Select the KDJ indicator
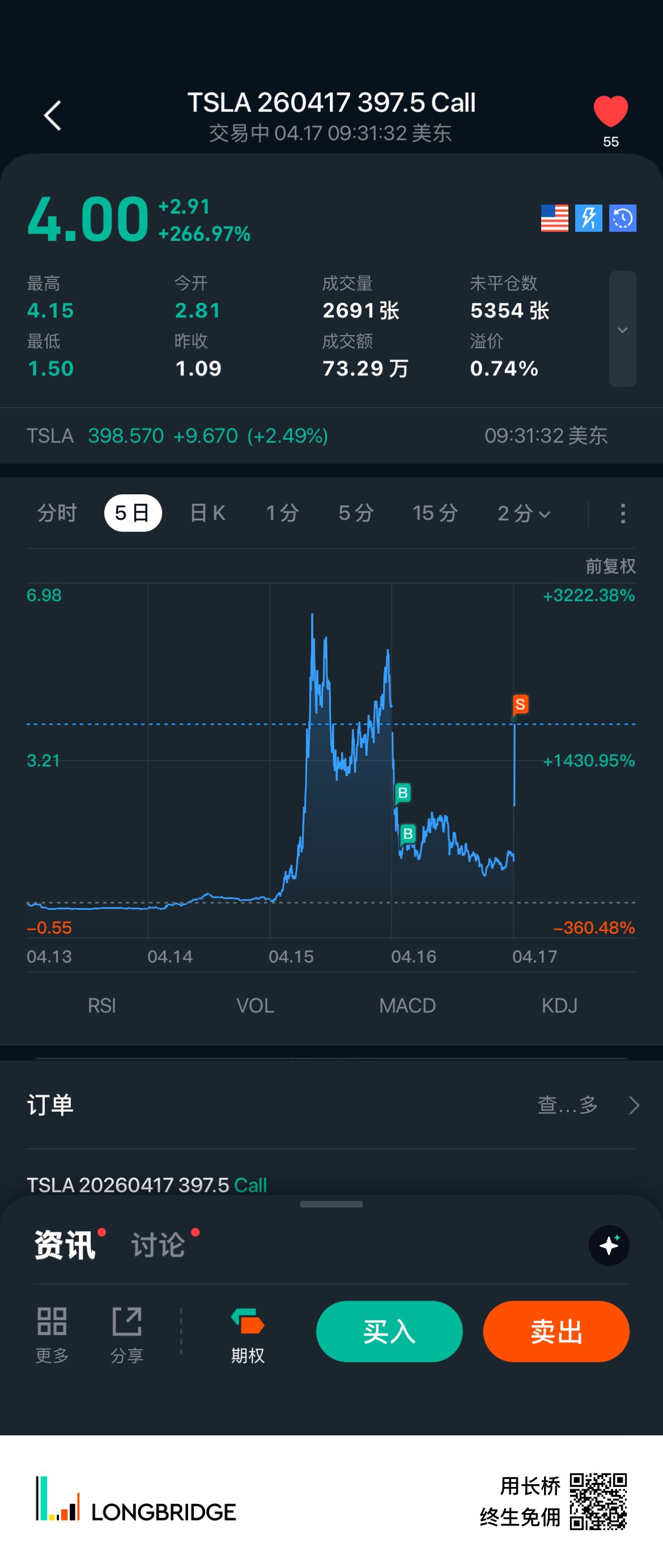 click(x=559, y=1006)
